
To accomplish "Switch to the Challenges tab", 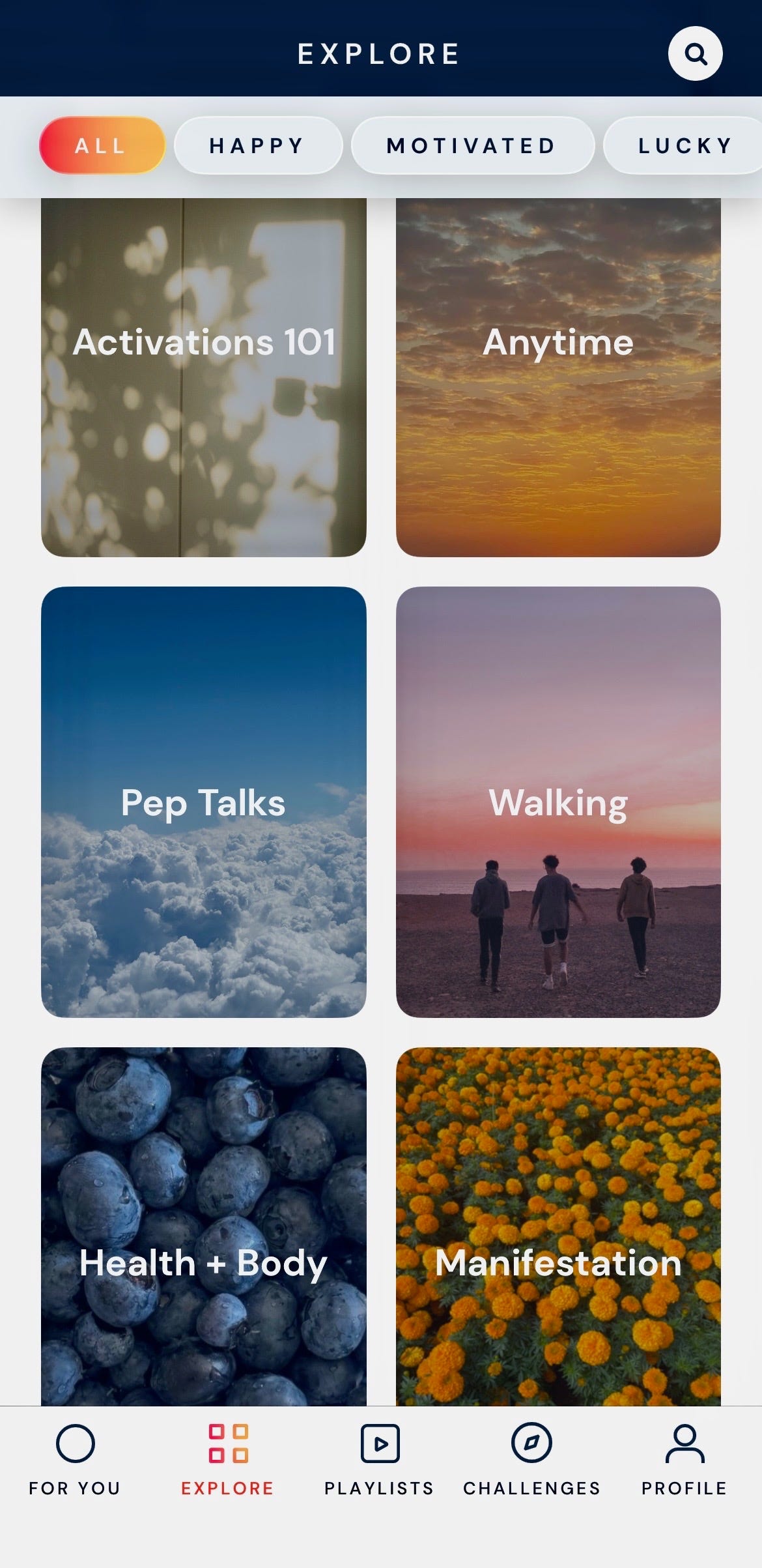I will [531, 1459].
